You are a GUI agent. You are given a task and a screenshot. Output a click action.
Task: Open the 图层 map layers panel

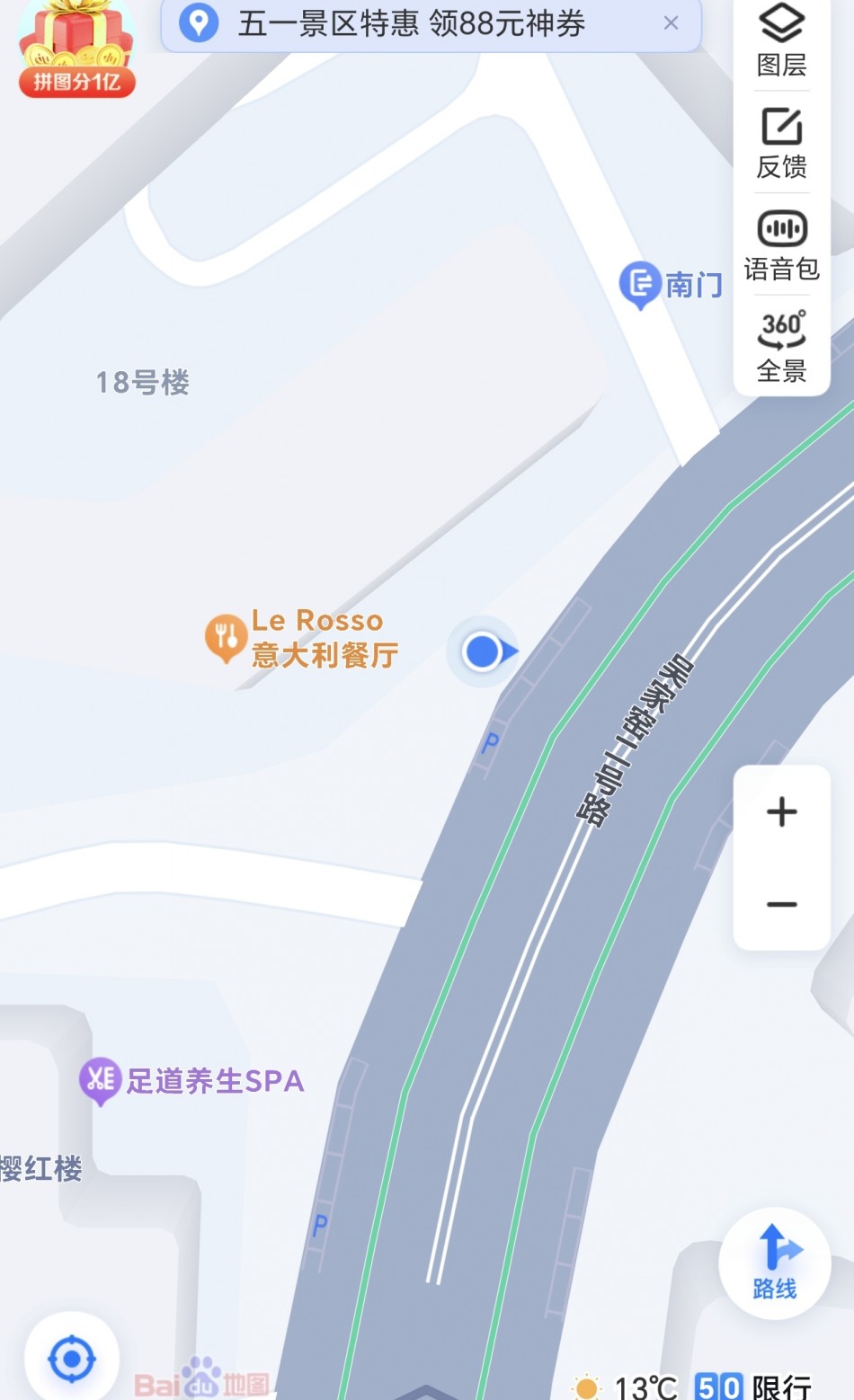[x=781, y=41]
